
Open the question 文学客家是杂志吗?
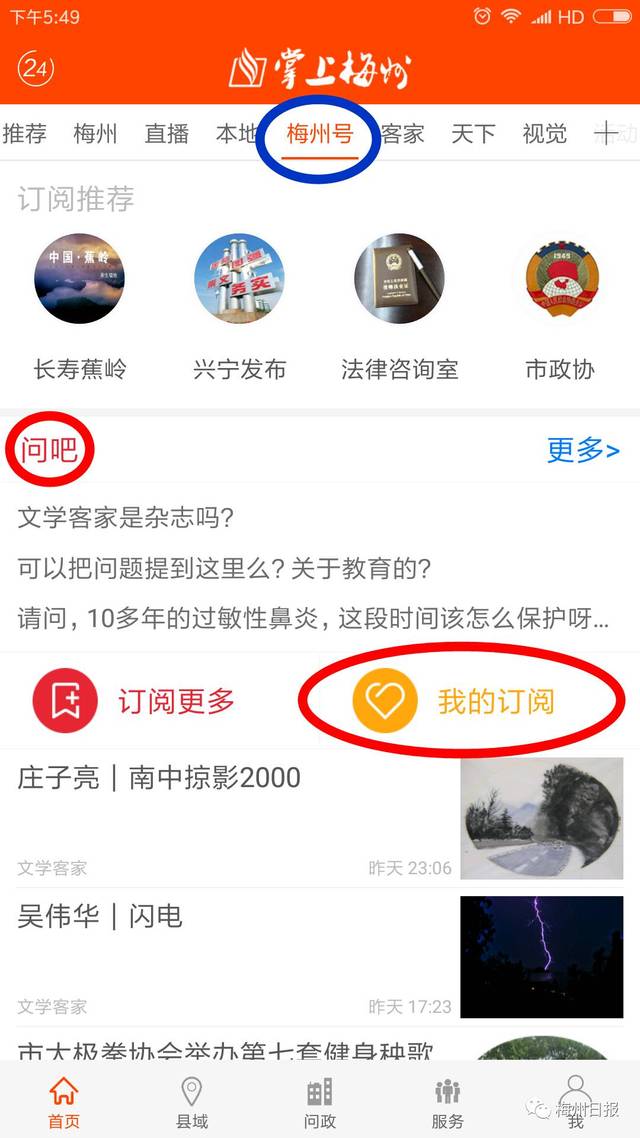pyautogui.click(x=126, y=518)
